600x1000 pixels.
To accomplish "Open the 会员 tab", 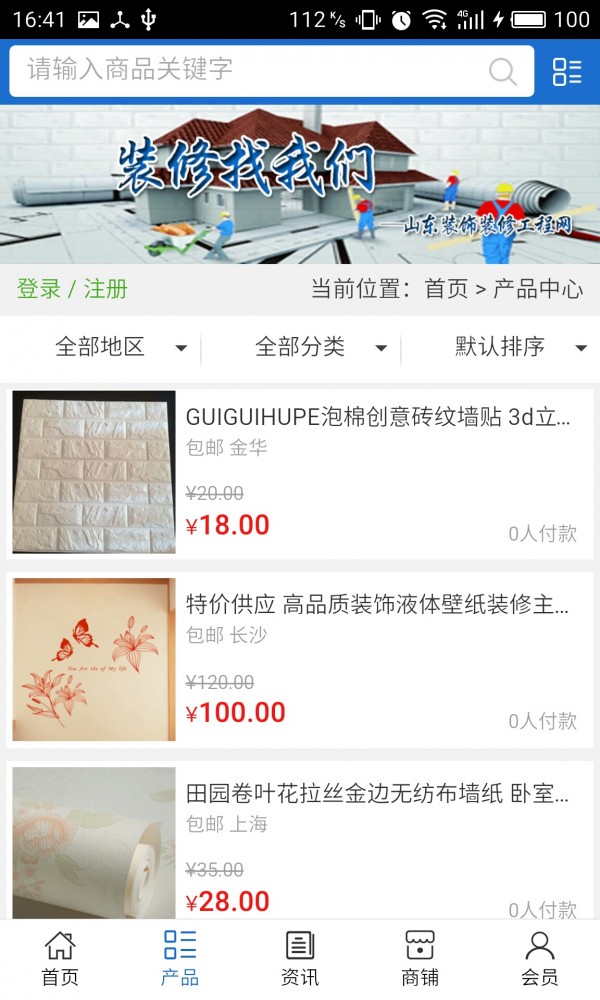I will tap(540, 959).
